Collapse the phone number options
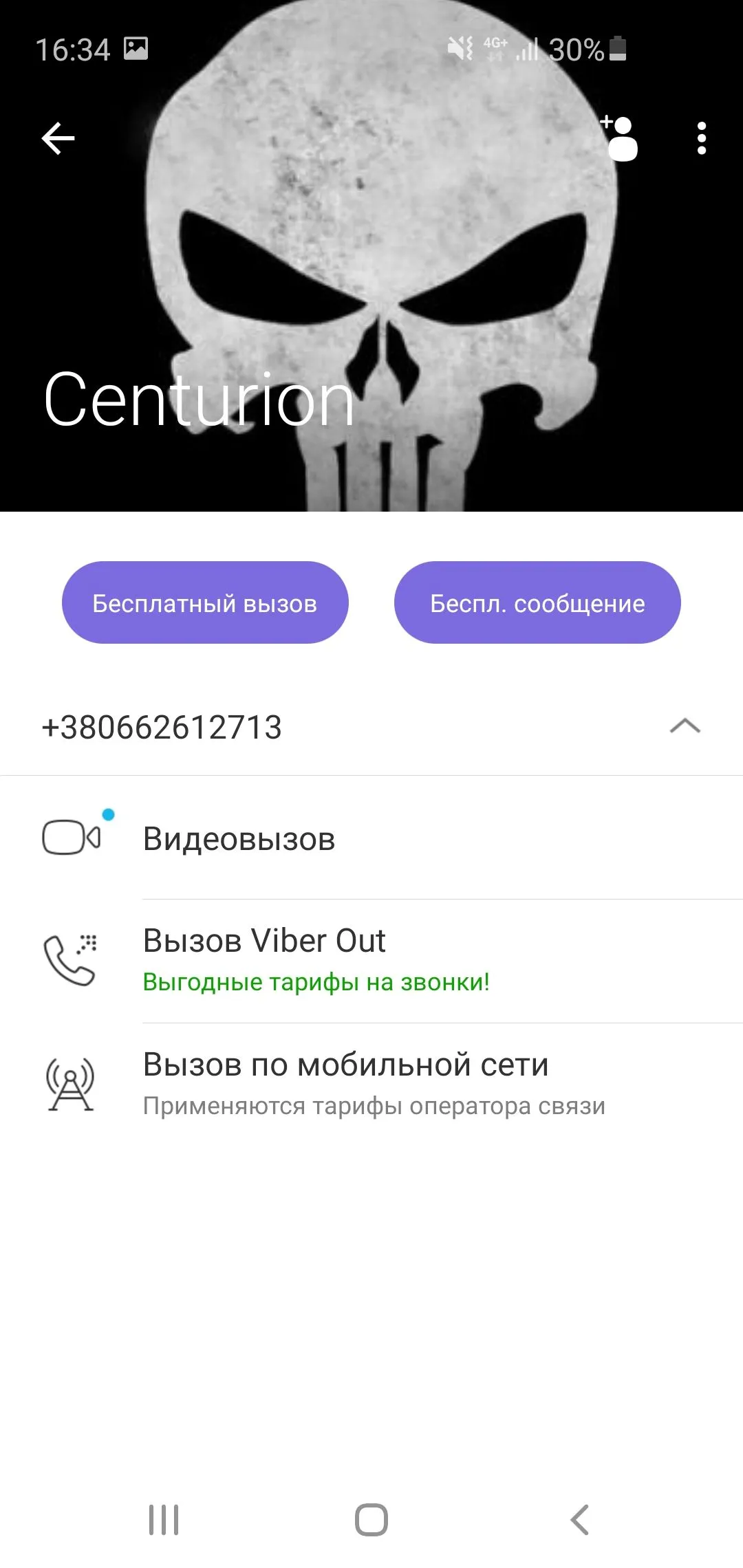743x1568 pixels. pyautogui.click(x=685, y=726)
